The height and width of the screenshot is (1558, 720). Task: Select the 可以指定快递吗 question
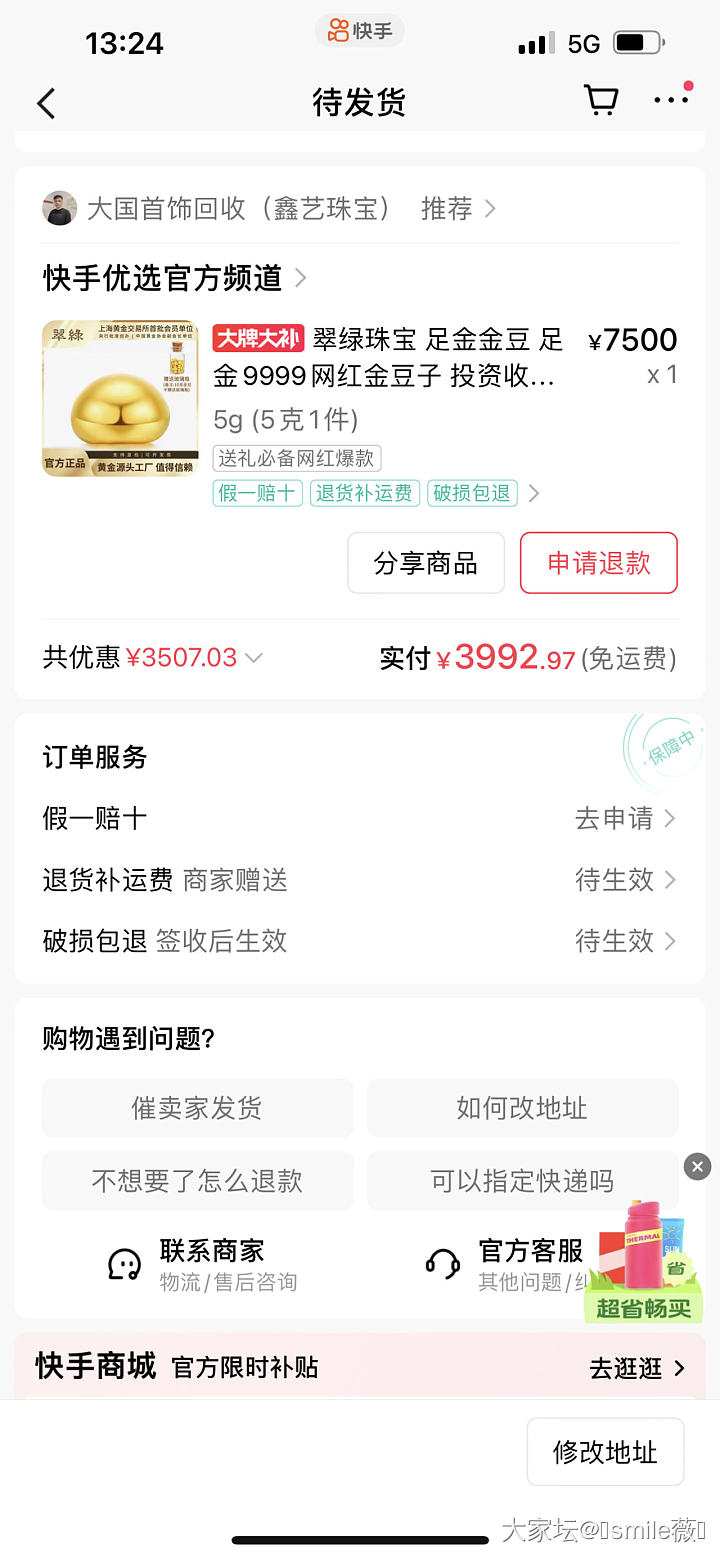pos(522,1181)
